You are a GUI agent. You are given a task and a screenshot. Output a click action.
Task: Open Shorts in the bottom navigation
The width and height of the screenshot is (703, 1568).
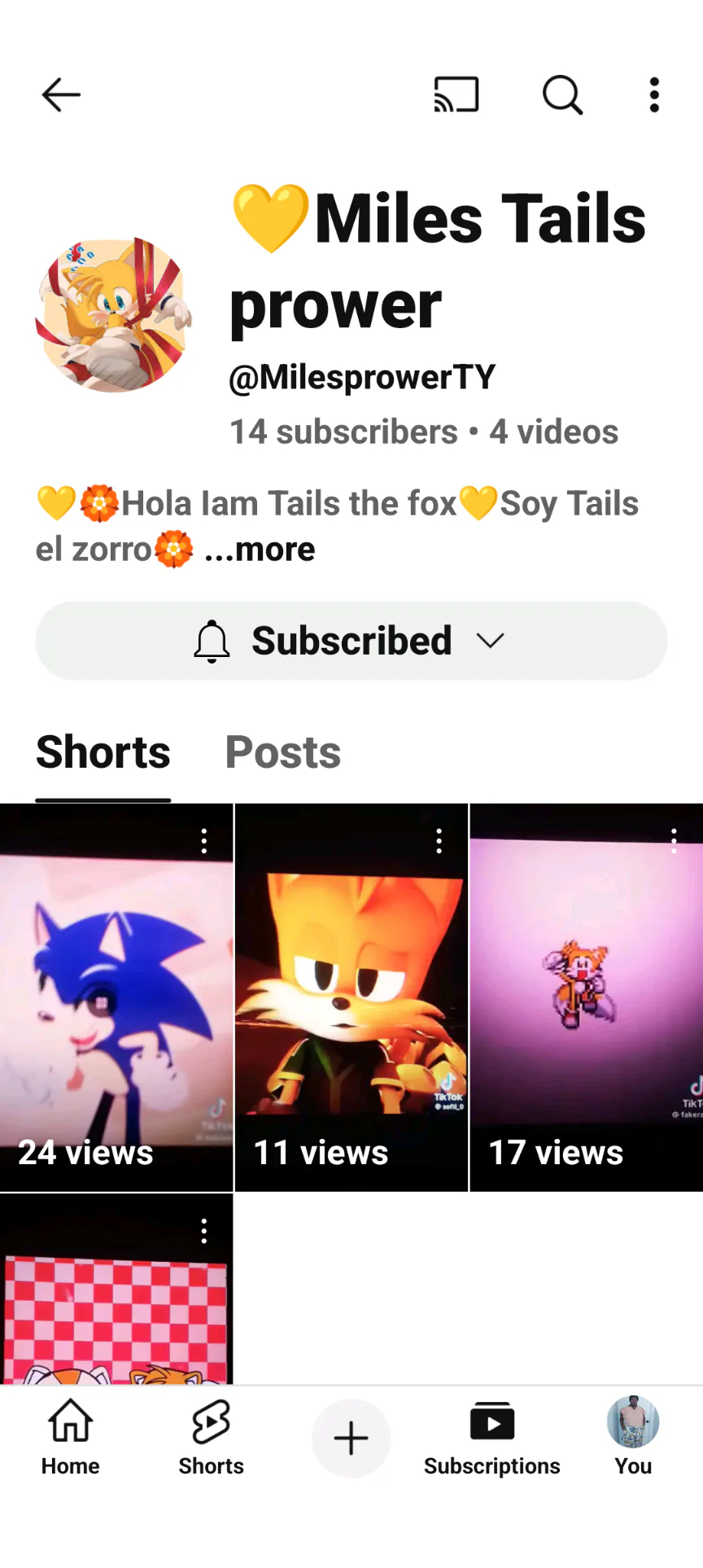211,1438
